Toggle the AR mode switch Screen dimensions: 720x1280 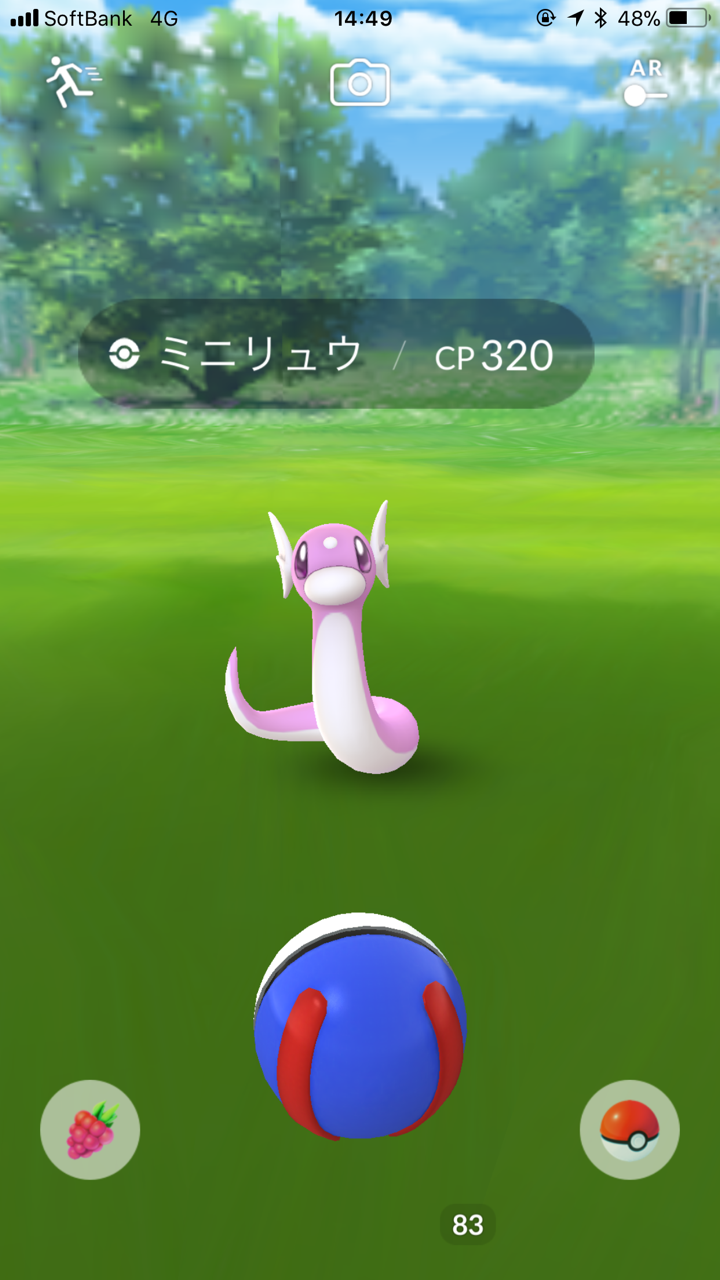646,84
